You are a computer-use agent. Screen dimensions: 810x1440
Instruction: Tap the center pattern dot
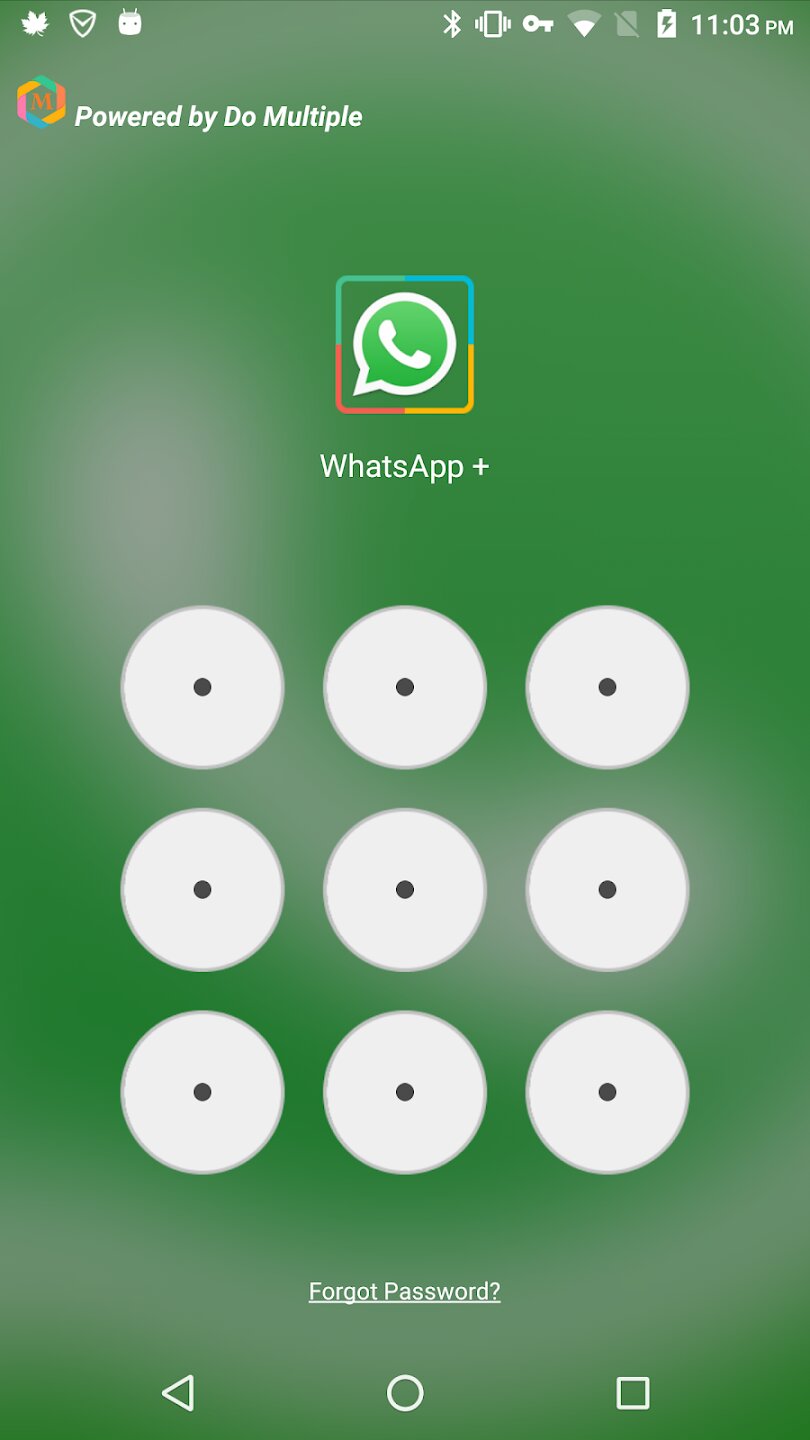(x=405, y=889)
